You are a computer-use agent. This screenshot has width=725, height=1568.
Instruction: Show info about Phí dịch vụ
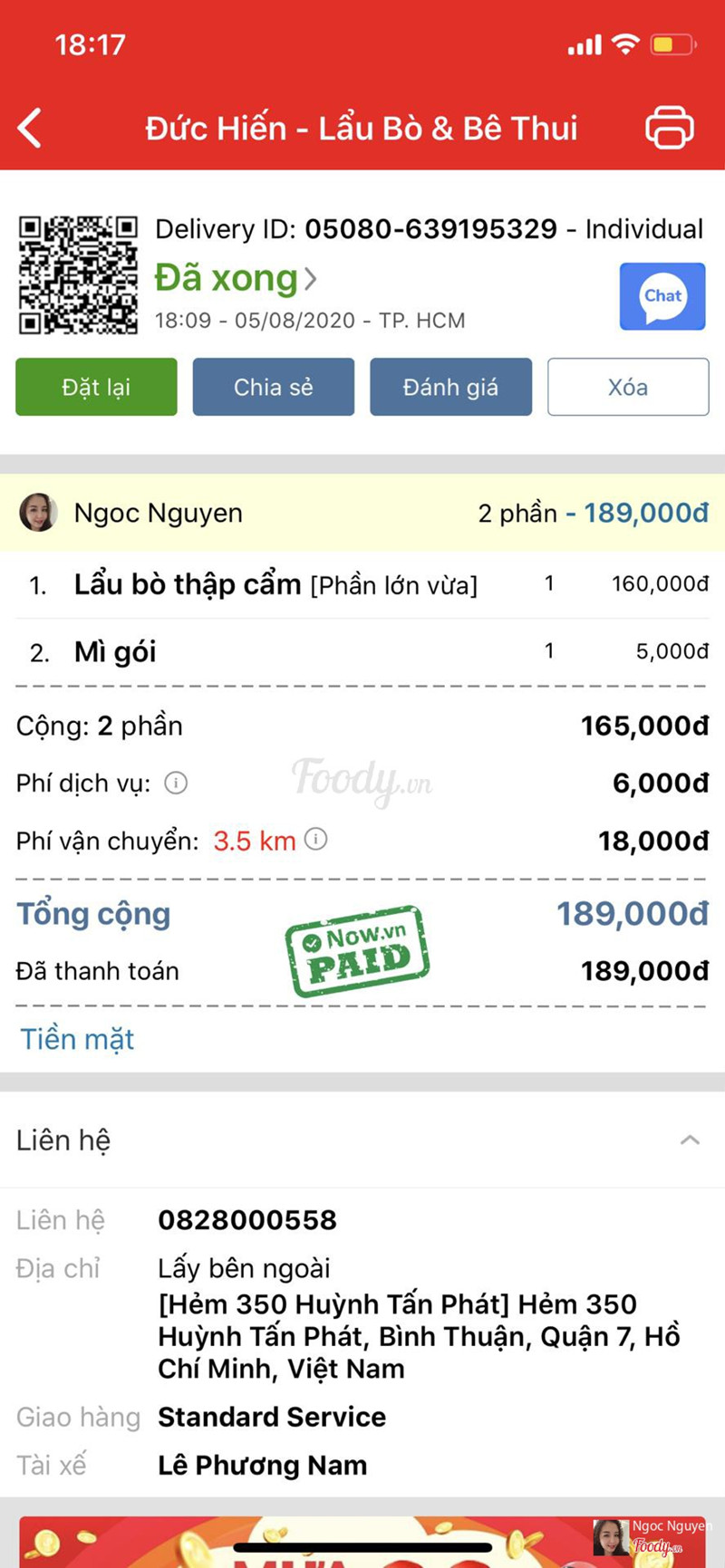click(176, 783)
